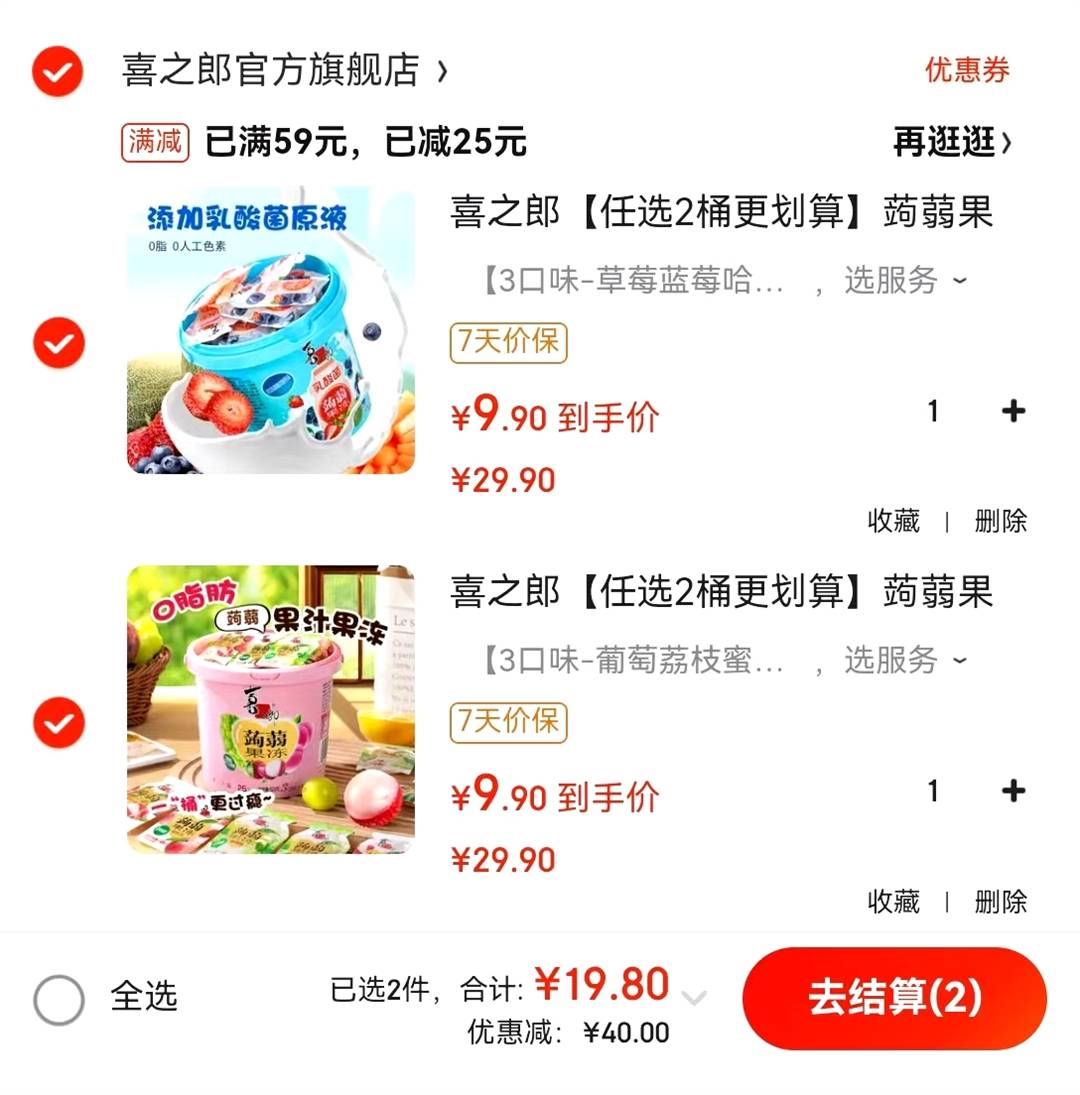Uncheck the 葡萄荔枝 flavor item checkbox
Viewport: 1080px width, 1095px height.
tap(58, 722)
